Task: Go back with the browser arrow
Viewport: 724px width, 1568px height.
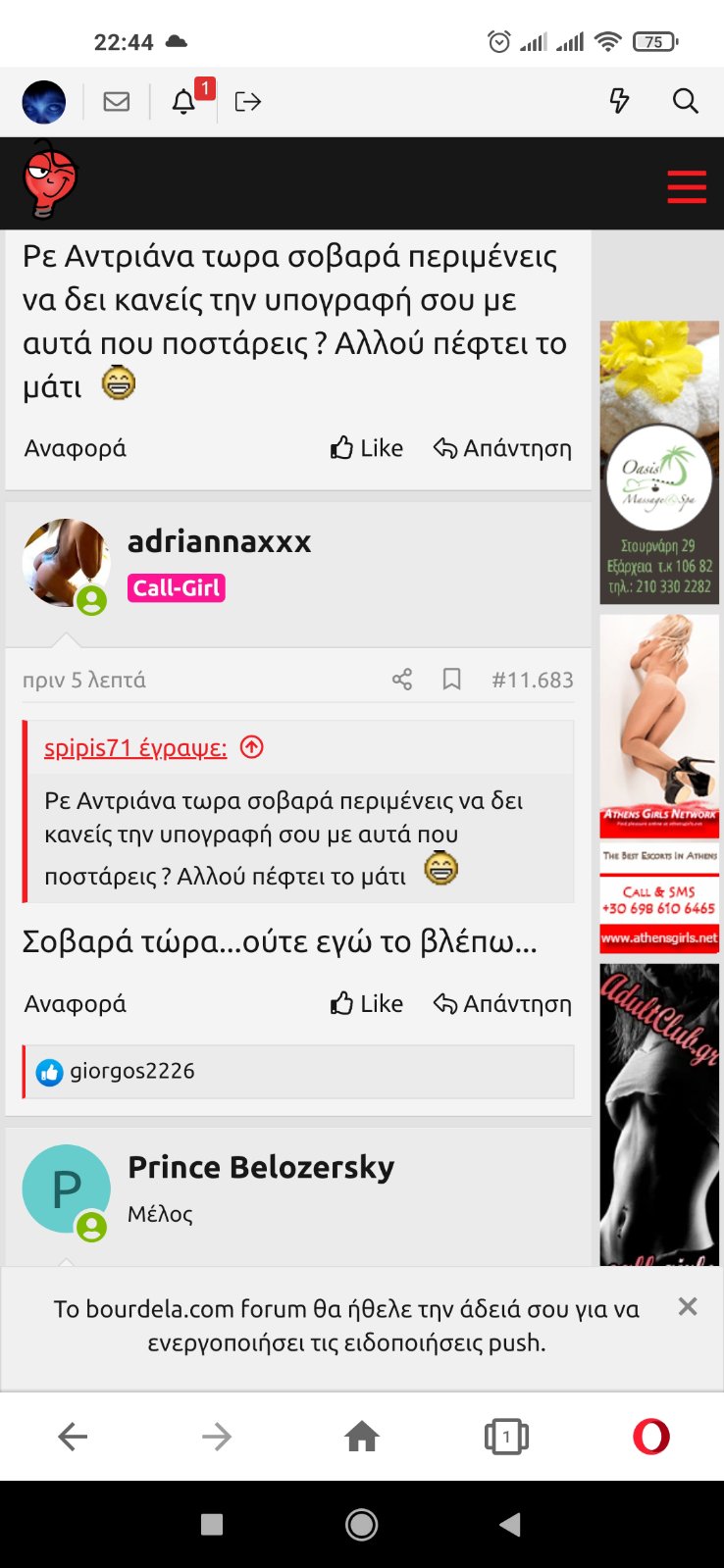Action: (x=73, y=1438)
